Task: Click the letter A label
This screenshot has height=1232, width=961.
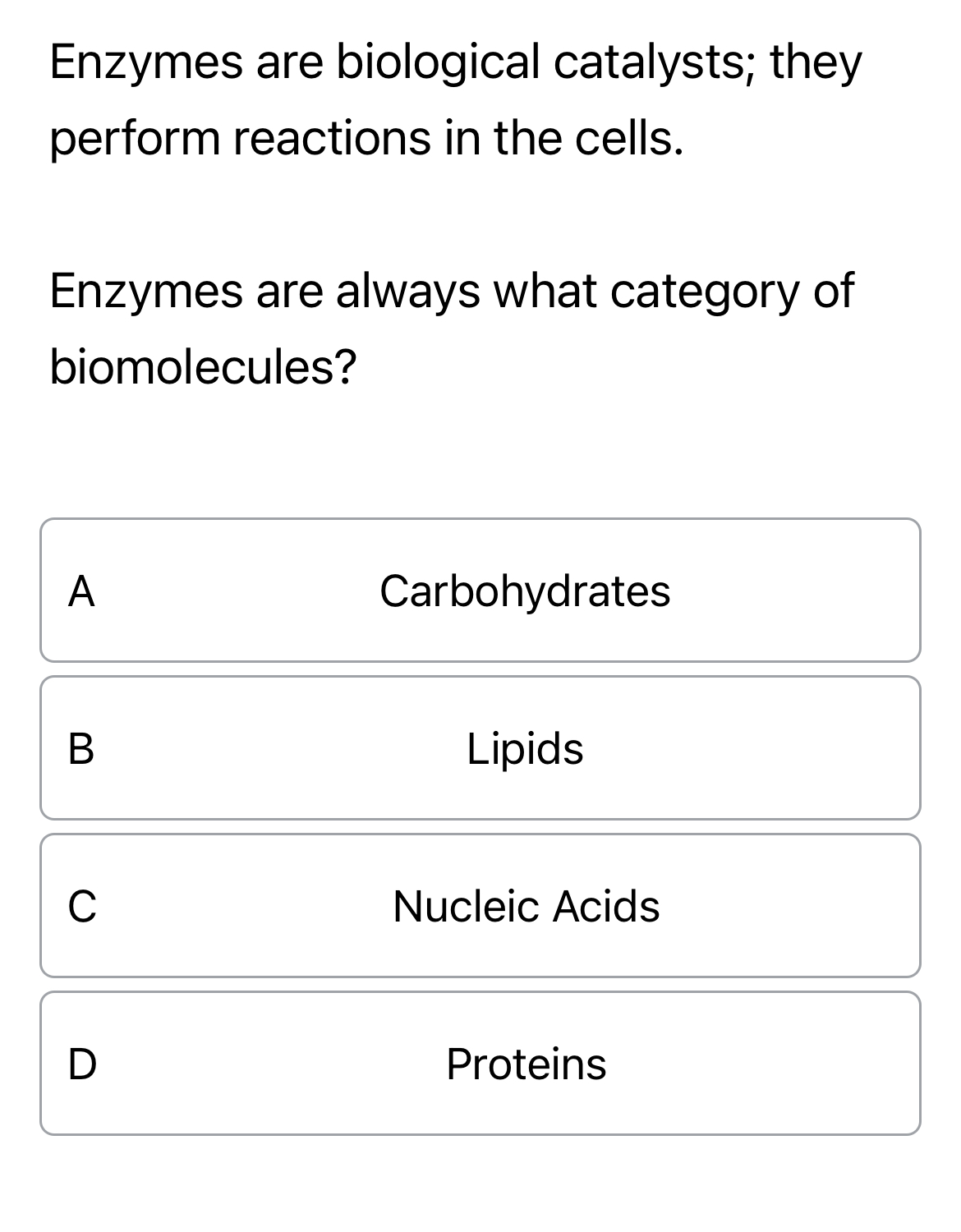Action: tap(83, 589)
